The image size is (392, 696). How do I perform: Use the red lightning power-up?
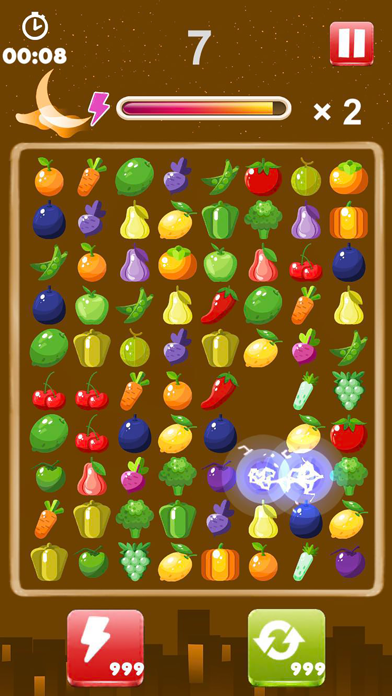click(x=106, y=647)
